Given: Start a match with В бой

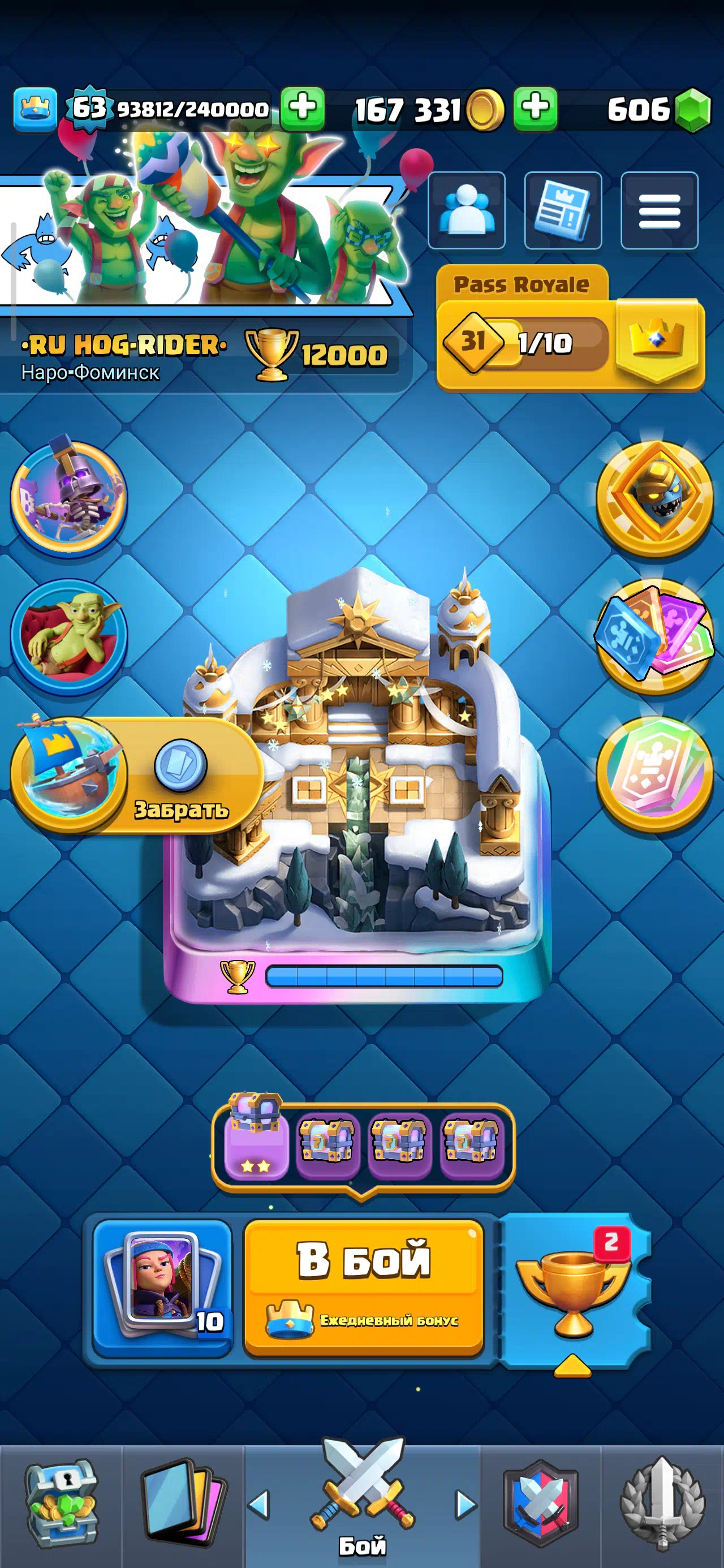Looking at the screenshot, I should 363,1287.
